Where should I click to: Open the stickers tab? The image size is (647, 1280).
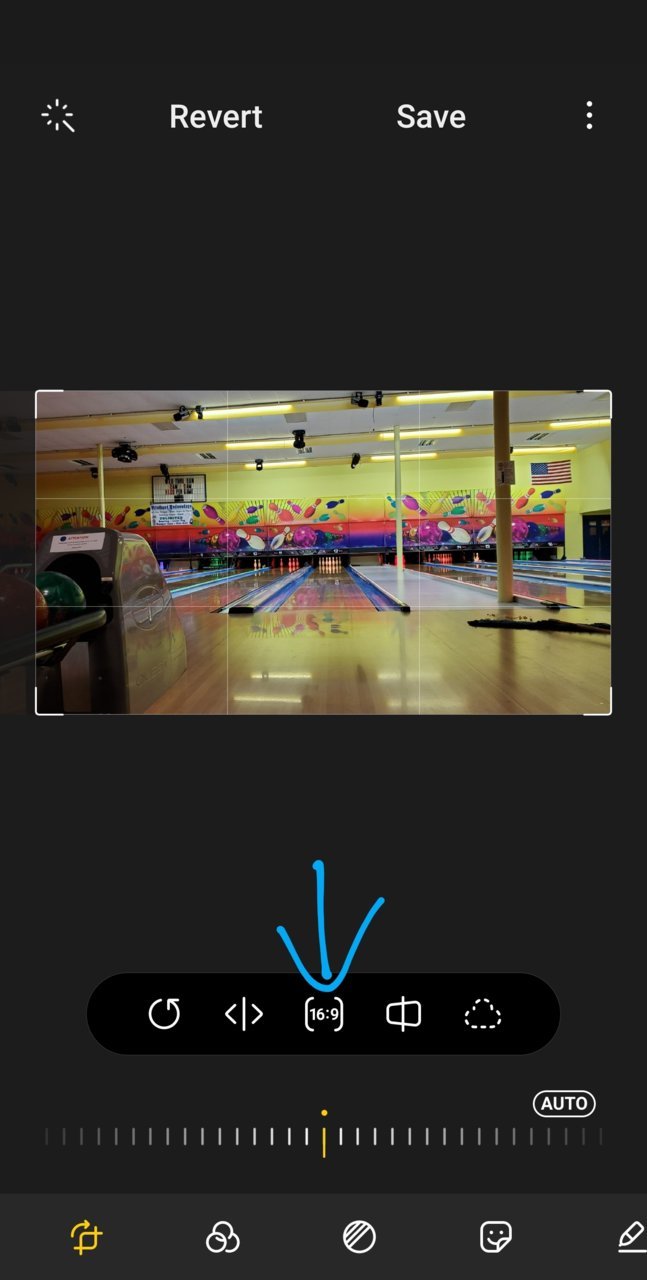click(496, 1237)
